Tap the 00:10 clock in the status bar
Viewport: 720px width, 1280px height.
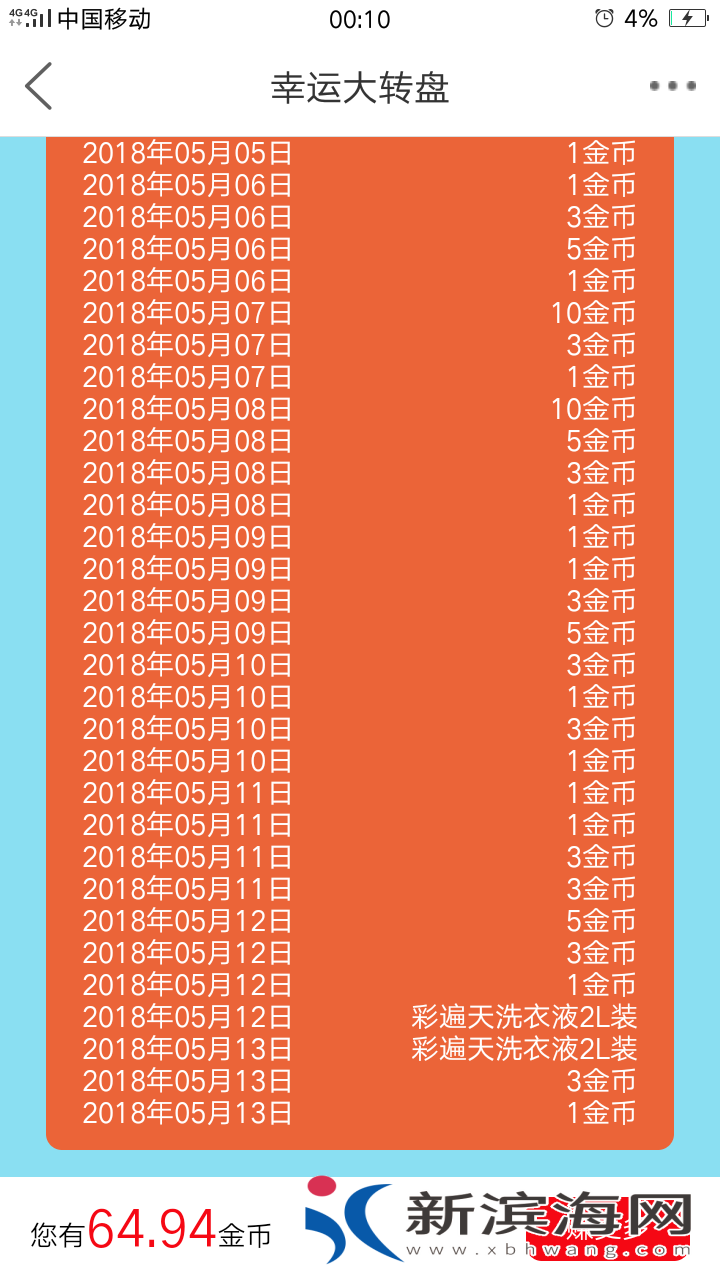(x=360, y=18)
